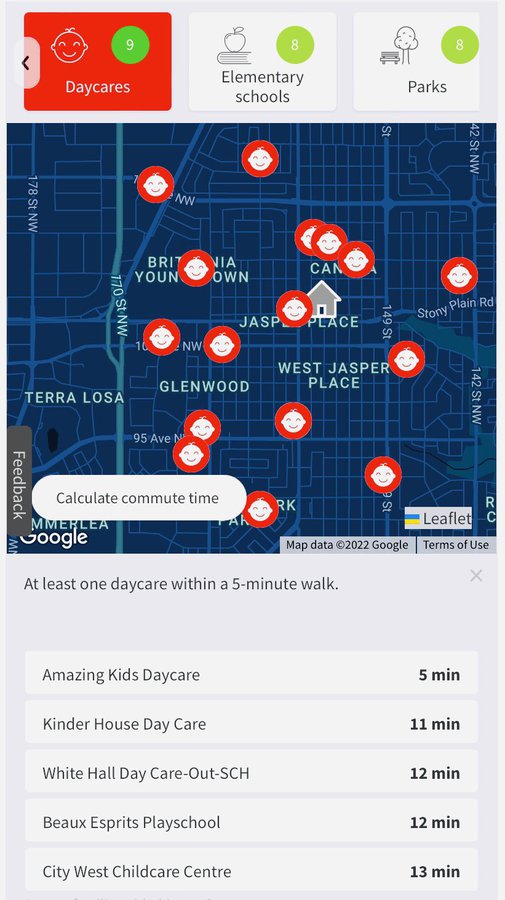505x900 pixels.
Task: Tap the house marker on the map
Action: 323,298
